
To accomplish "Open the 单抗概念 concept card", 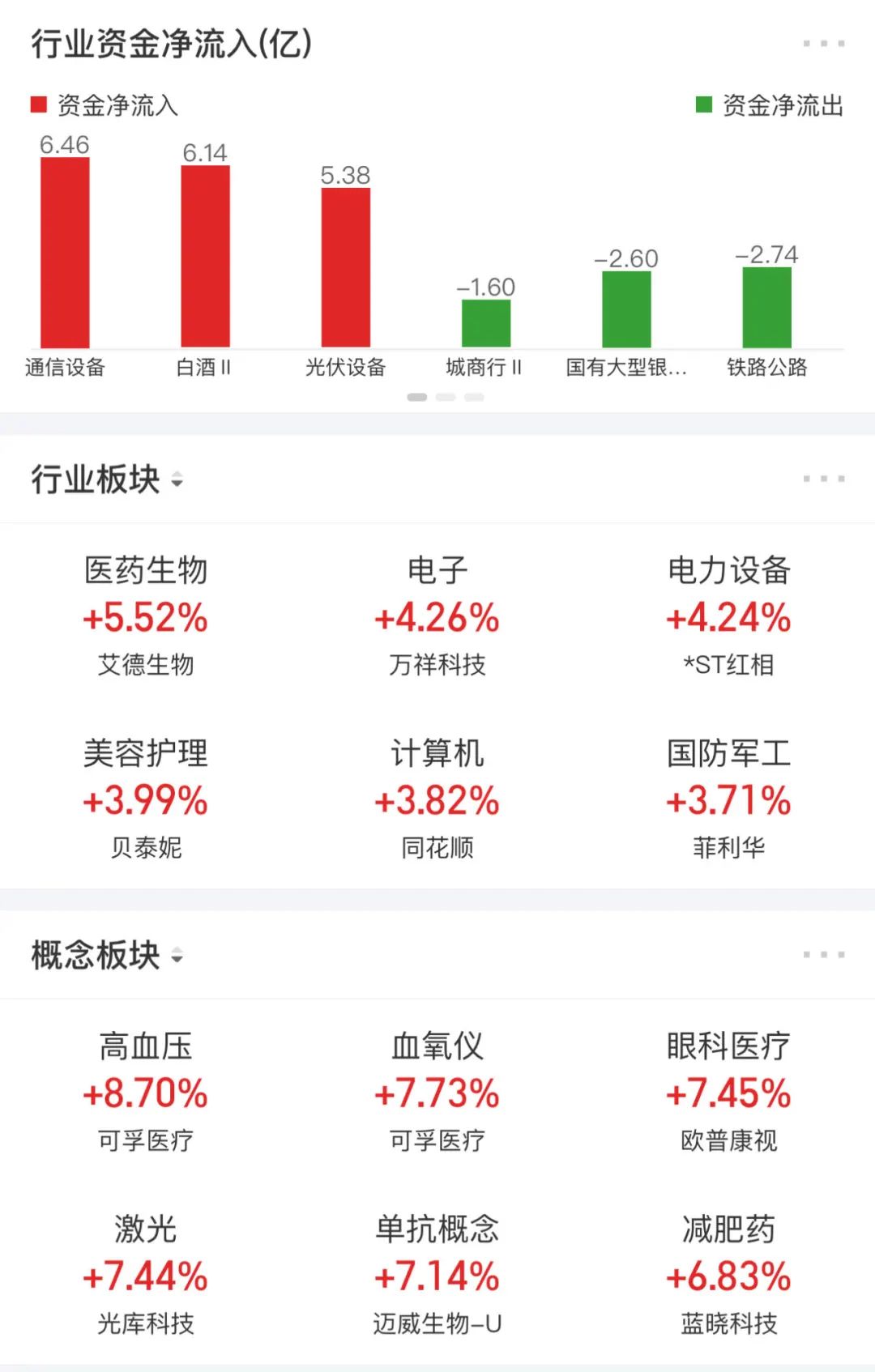I will pyautogui.click(x=437, y=1276).
